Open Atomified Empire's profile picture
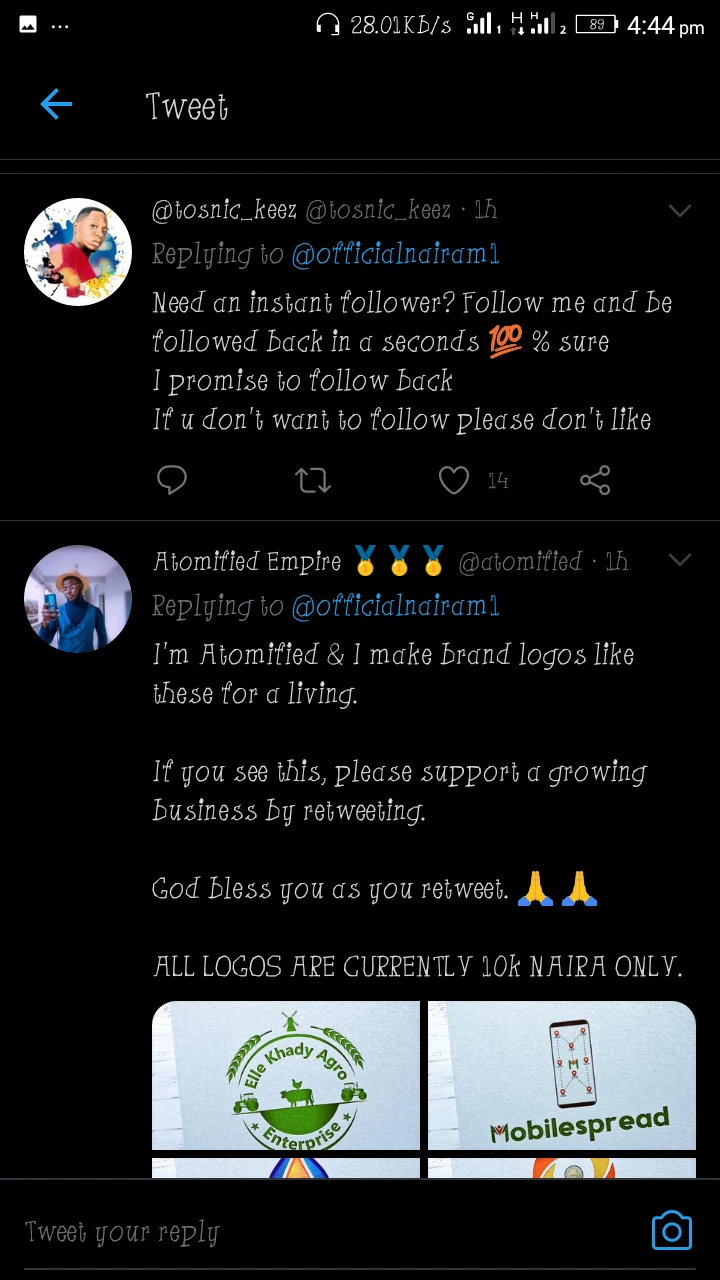The width and height of the screenshot is (720, 1280). coord(78,599)
